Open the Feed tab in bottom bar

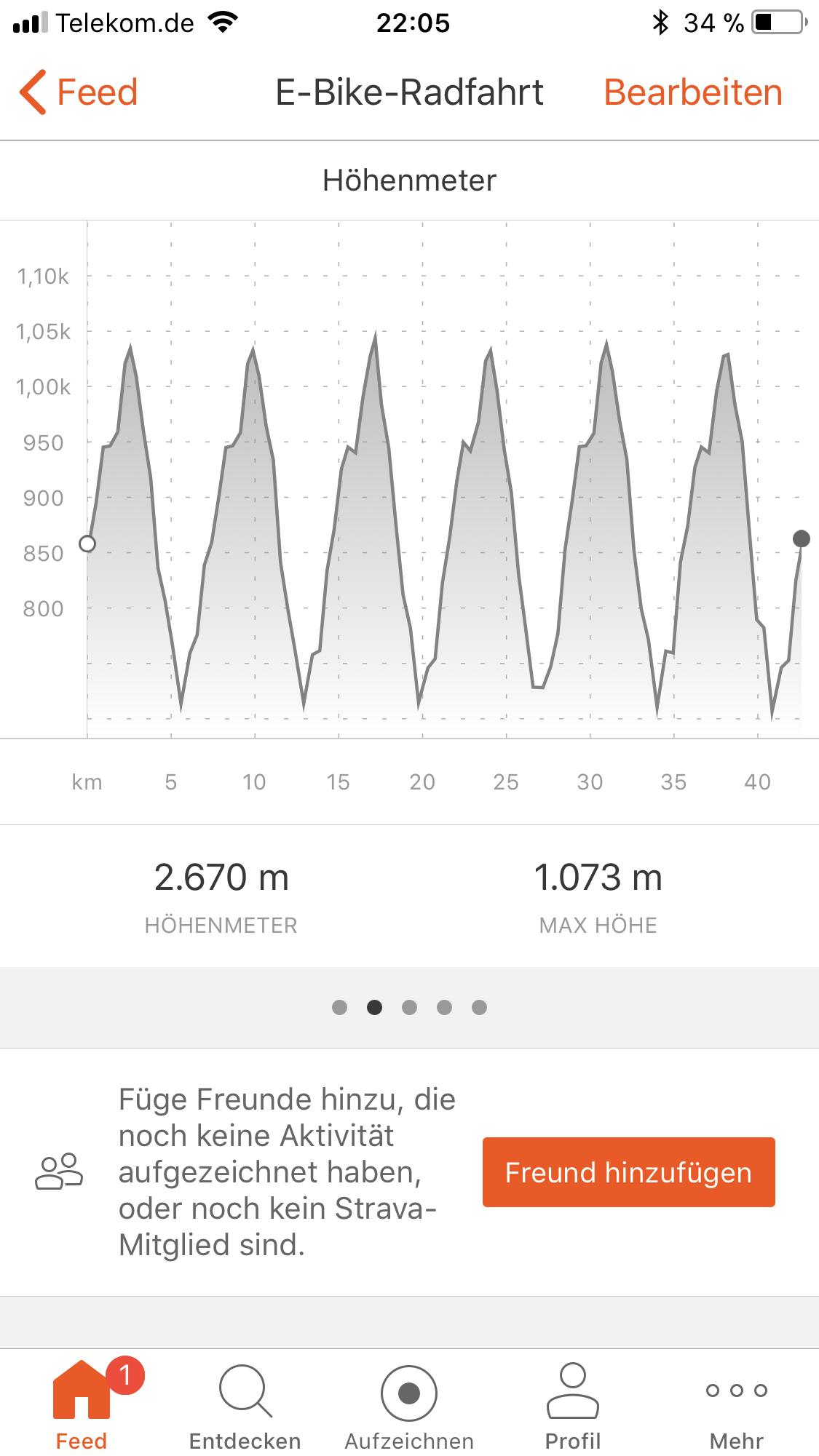click(x=82, y=1405)
